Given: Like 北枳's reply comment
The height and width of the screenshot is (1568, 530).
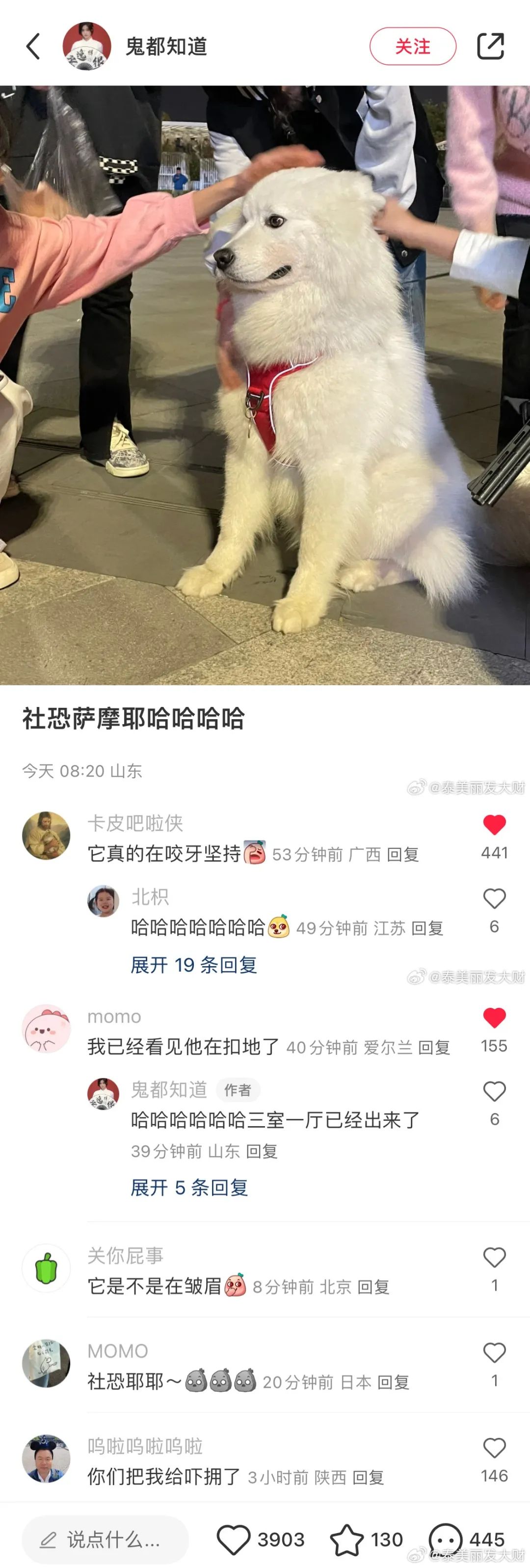Looking at the screenshot, I should click(x=494, y=899).
